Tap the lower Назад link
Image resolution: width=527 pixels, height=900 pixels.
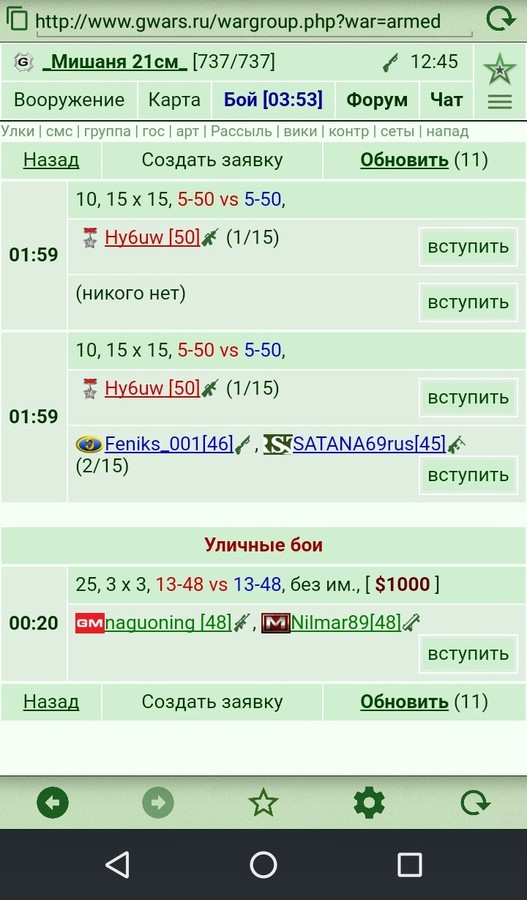[51, 701]
